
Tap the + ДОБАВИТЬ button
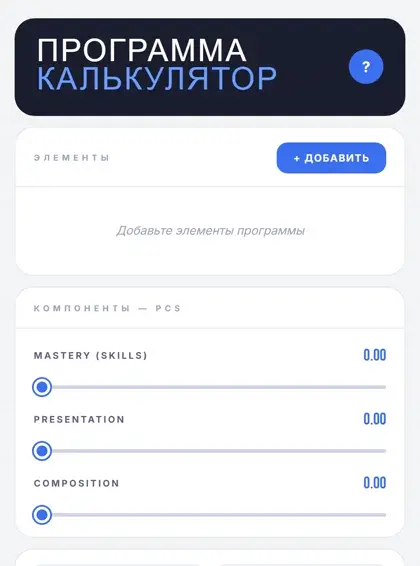(331, 158)
